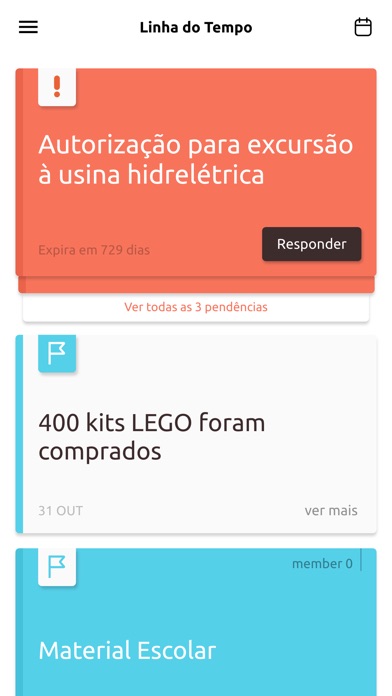View all 3 pendências
This screenshot has width=392, height=696.
tap(196, 307)
